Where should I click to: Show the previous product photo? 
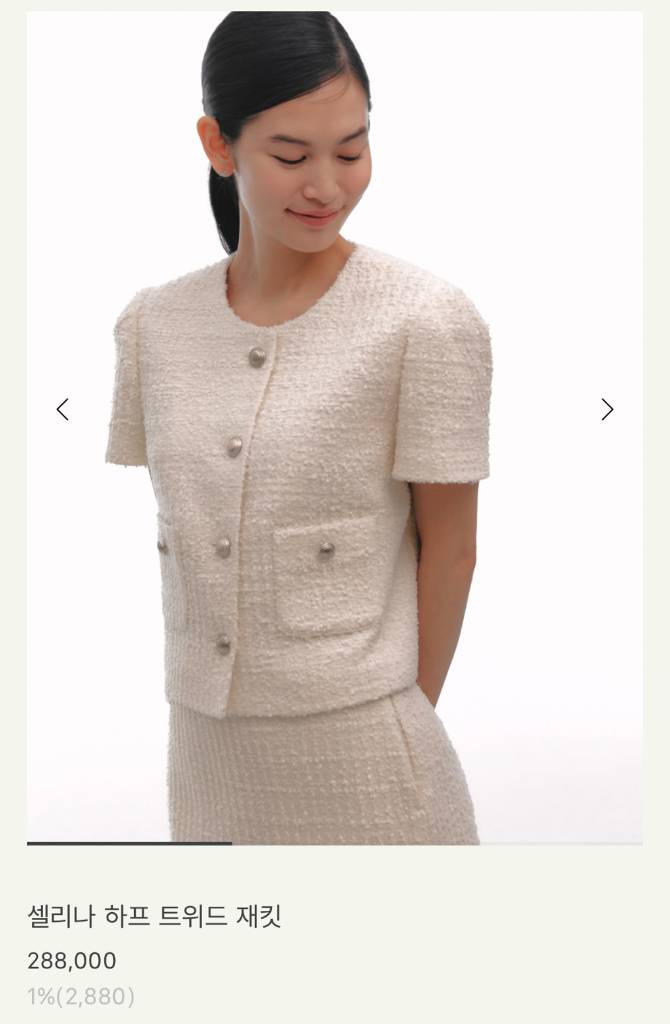62,409
